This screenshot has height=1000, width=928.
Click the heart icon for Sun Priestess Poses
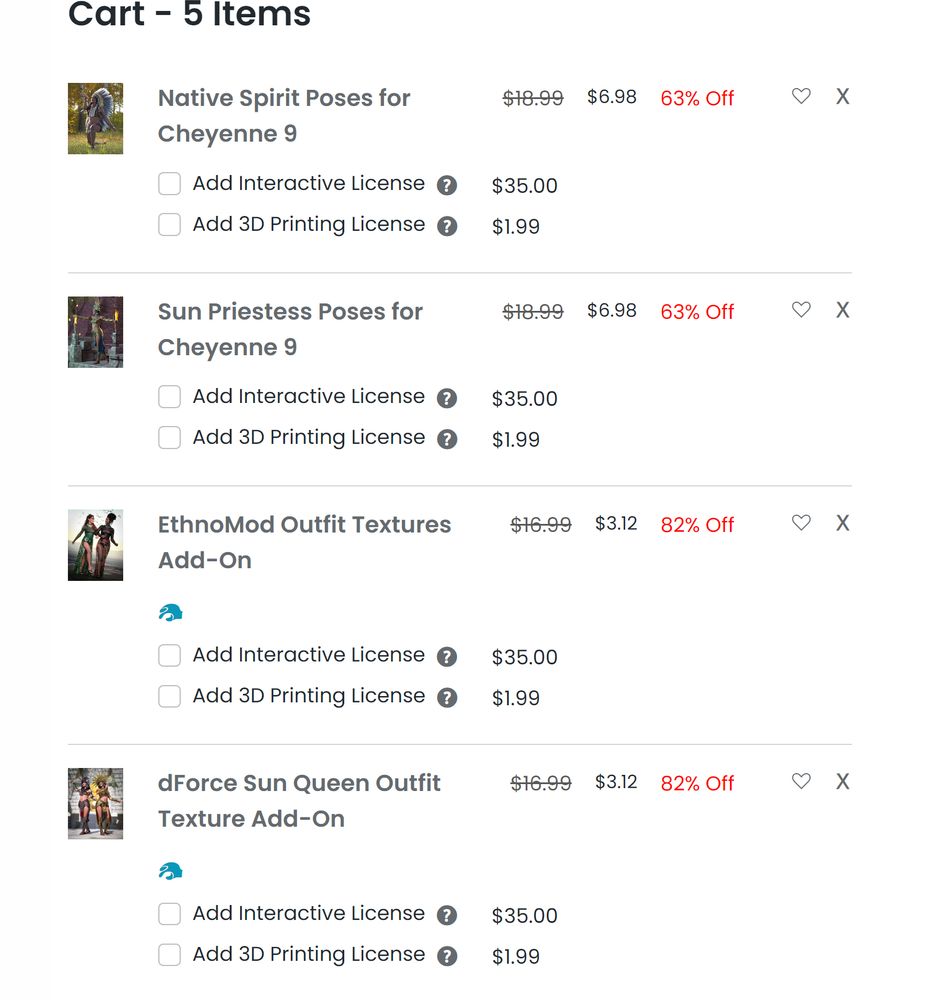pyautogui.click(x=800, y=310)
